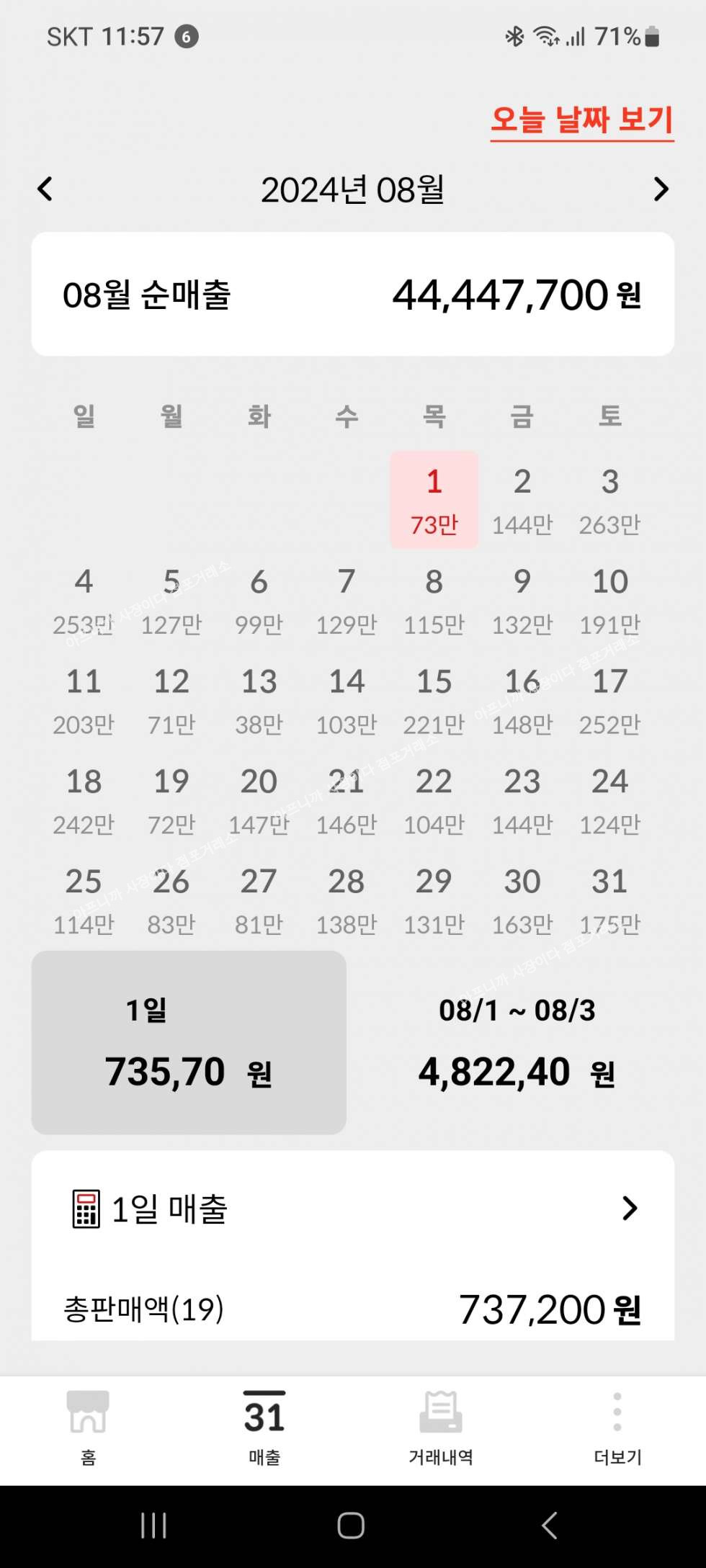Screen dimensions: 706x1568
Task: Select August 15 on the calendar
Action: (x=434, y=699)
